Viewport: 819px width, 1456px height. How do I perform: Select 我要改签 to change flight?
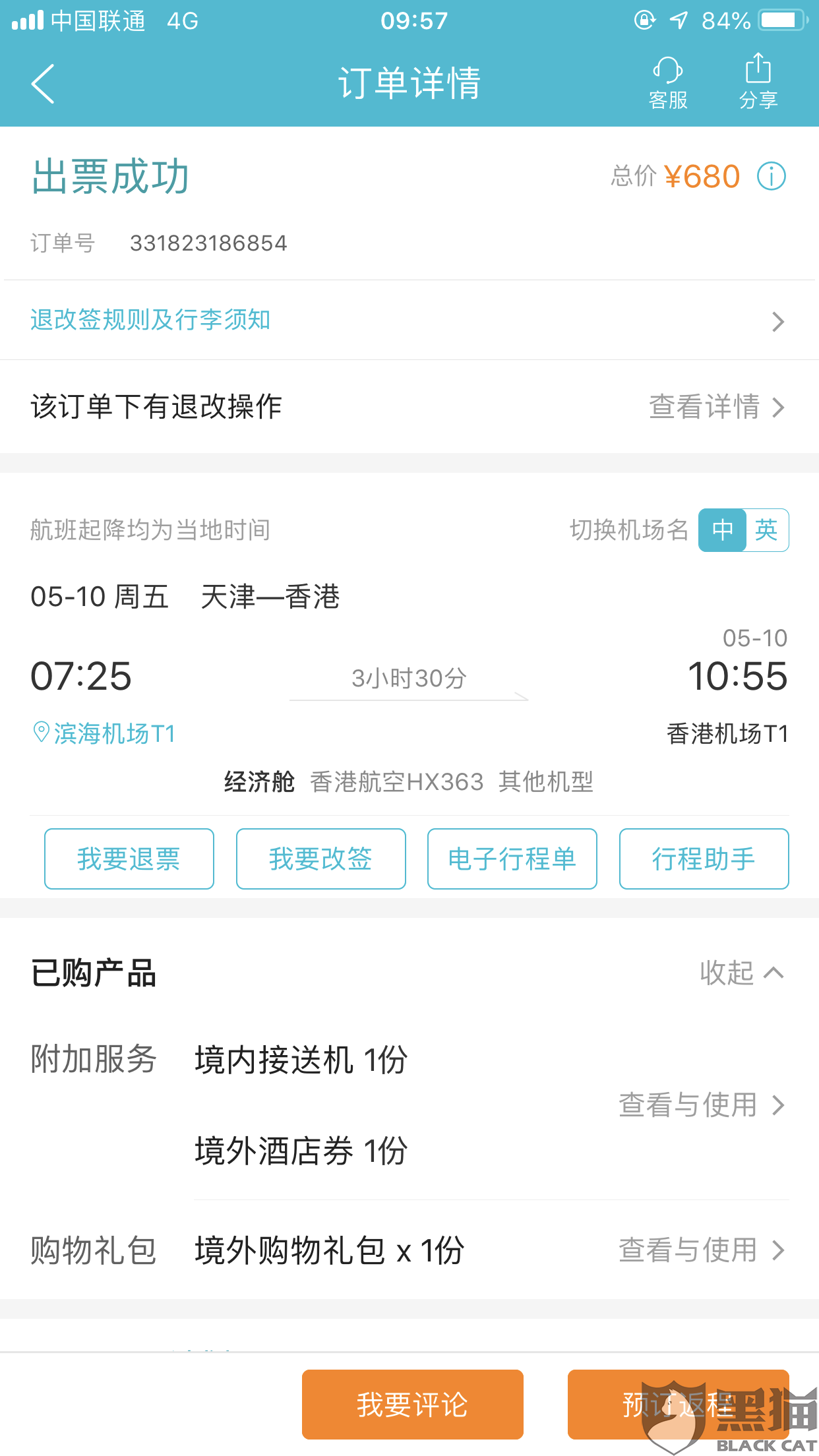click(321, 859)
